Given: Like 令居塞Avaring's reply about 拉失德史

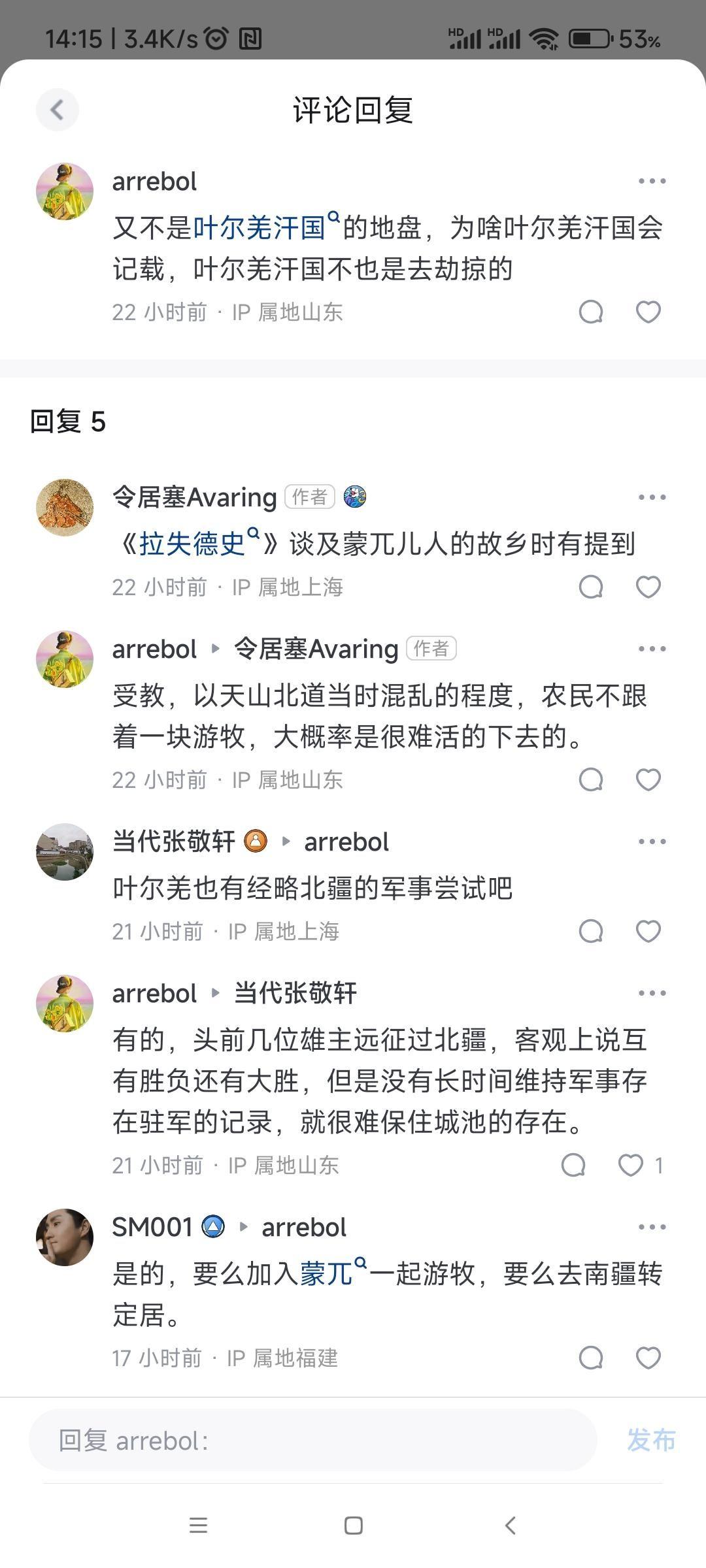Looking at the screenshot, I should pyautogui.click(x=648, y=587).
